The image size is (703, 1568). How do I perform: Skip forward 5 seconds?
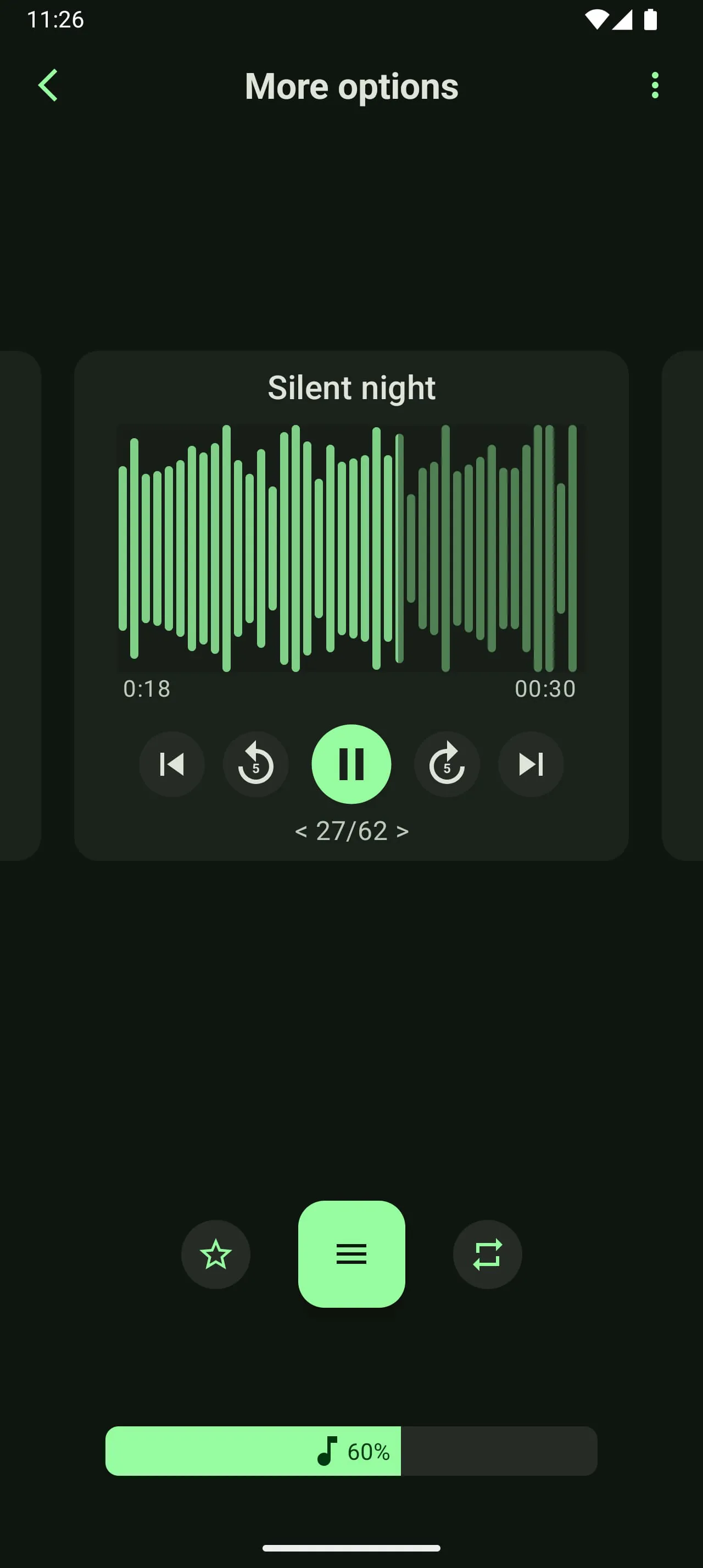447,765
